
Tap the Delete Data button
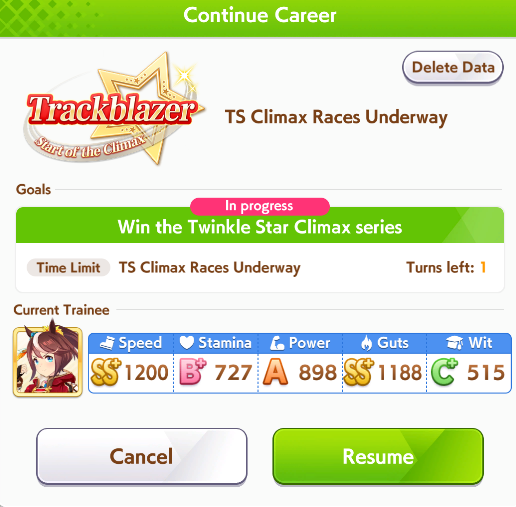(x=453, y=68)
